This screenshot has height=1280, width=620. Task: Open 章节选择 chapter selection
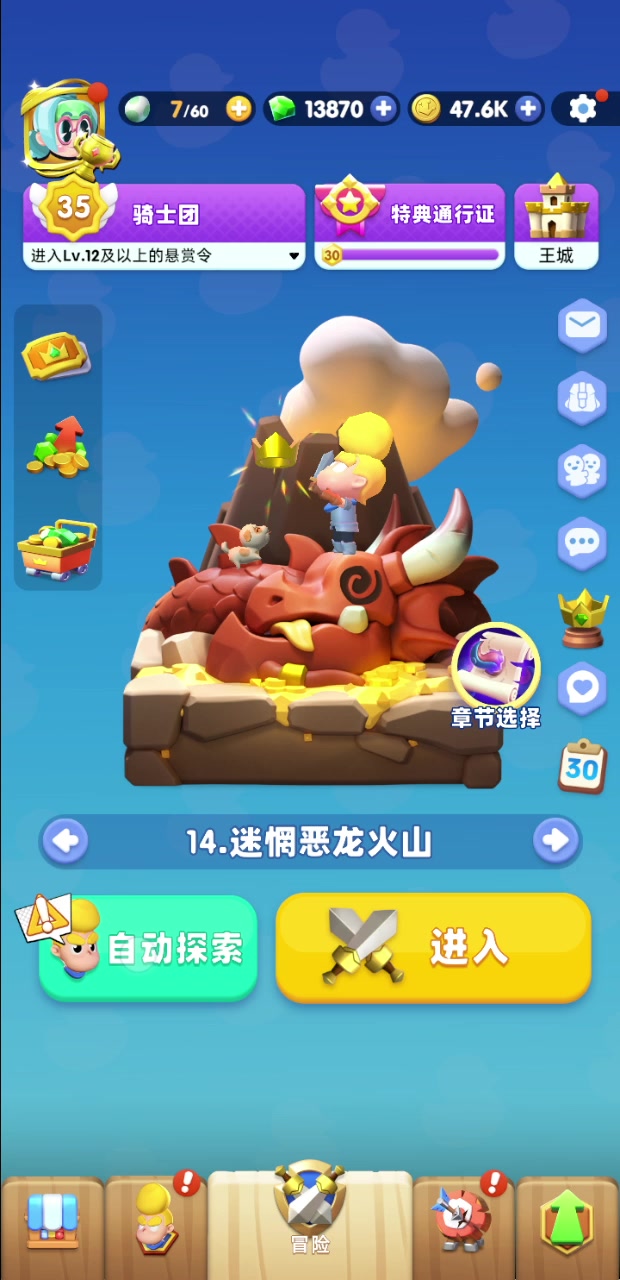(x=496, y=676)
